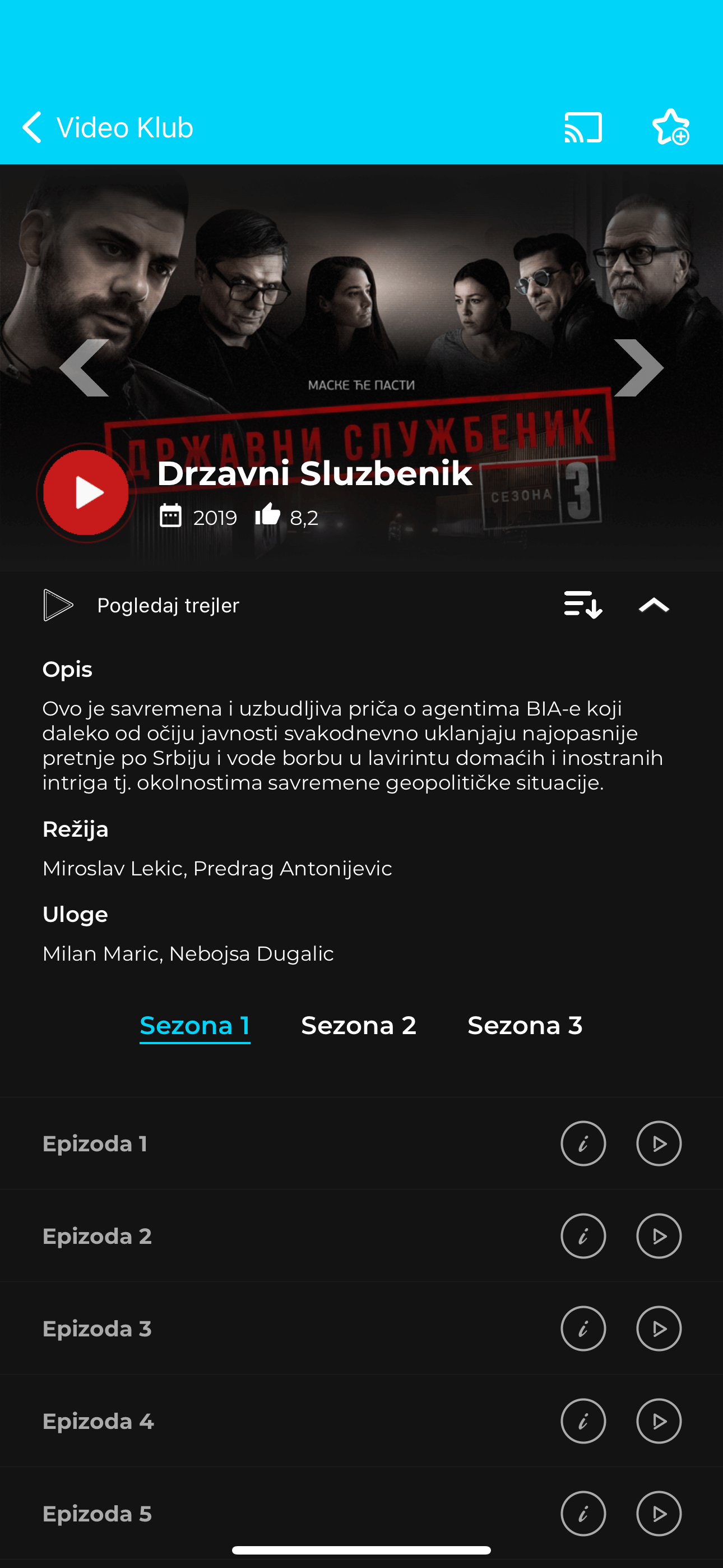
Task: Select the Sezona 1 tab
Action: [194, 1026]
